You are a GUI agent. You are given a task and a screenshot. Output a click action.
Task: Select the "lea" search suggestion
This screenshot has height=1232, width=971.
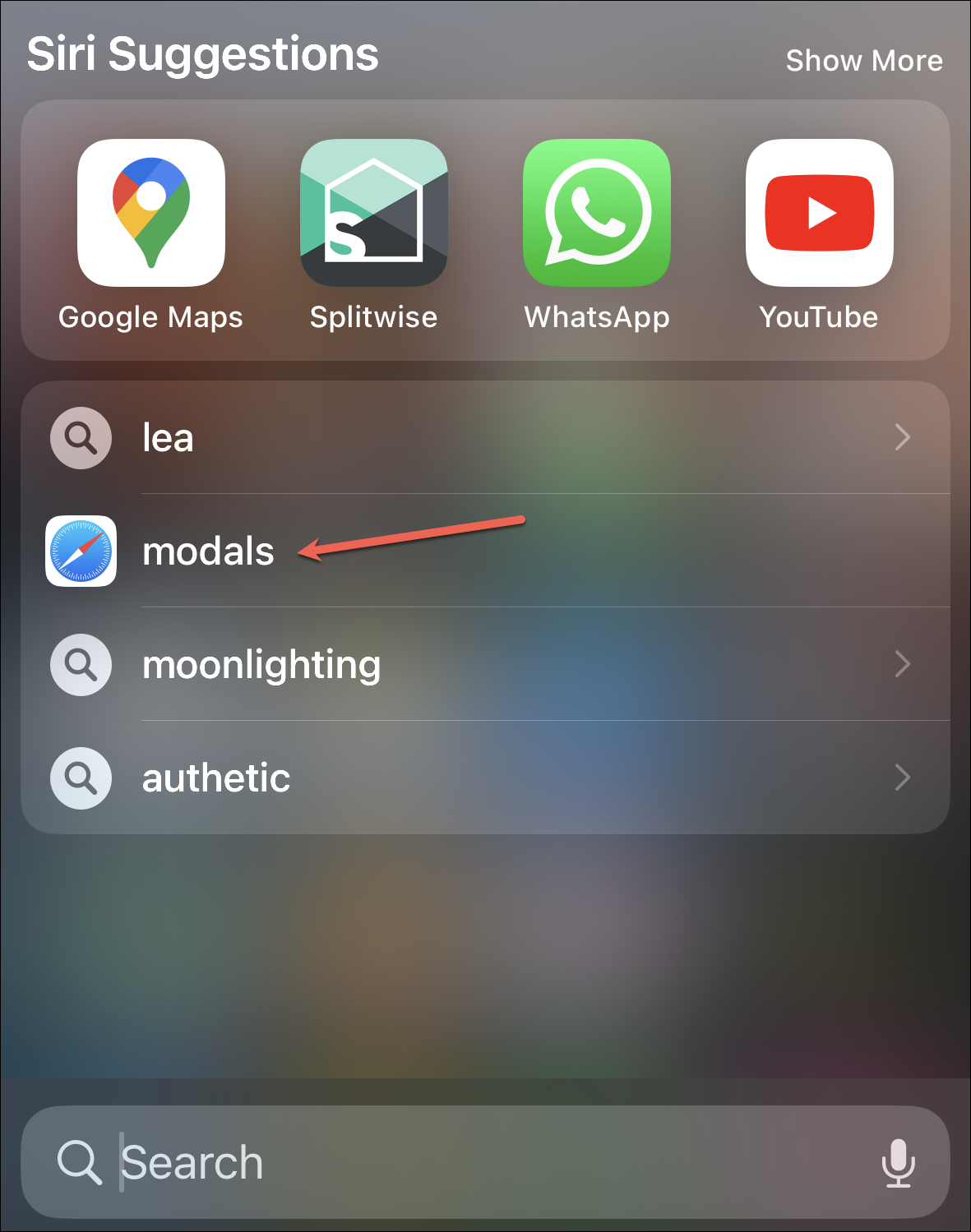coord(485,437)
